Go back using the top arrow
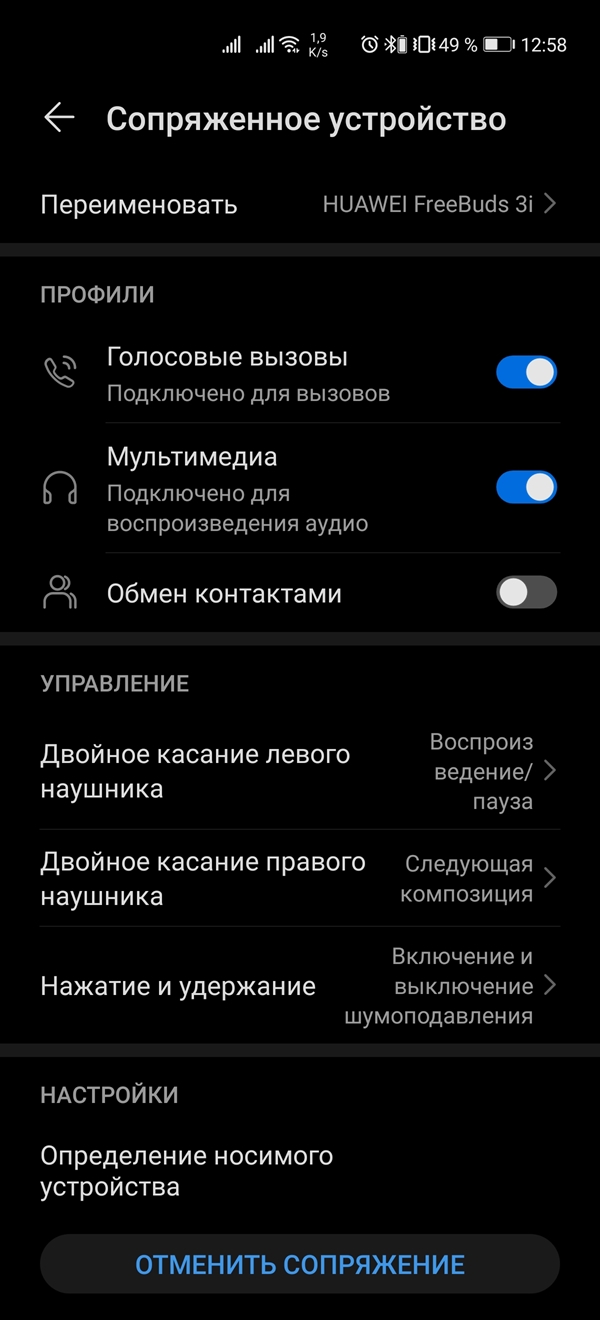 (59, 118)
